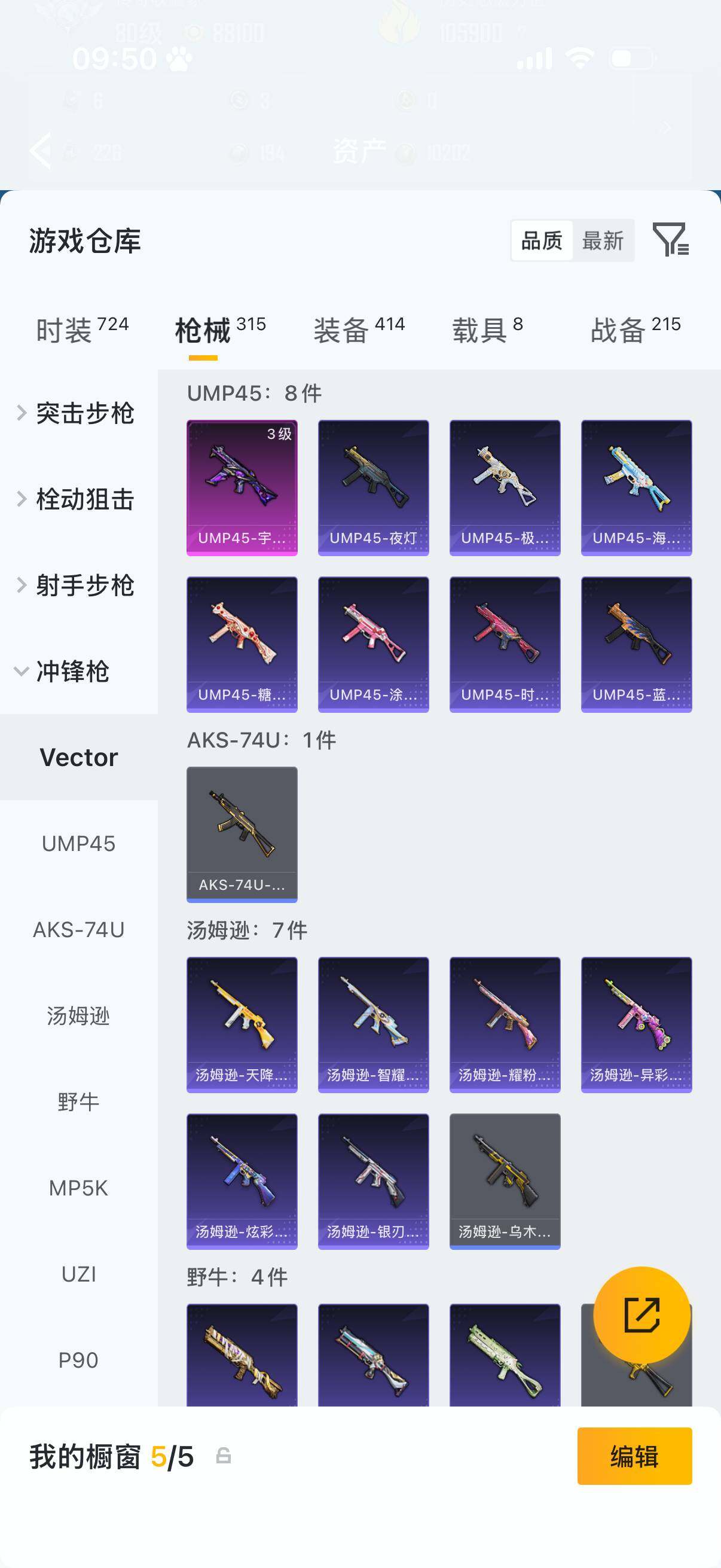The height and width of the screenshot is (1568, 721).
Task: Collapse the 冲锋枪 category
Action: pyautogui.click(x=72, y=672)
